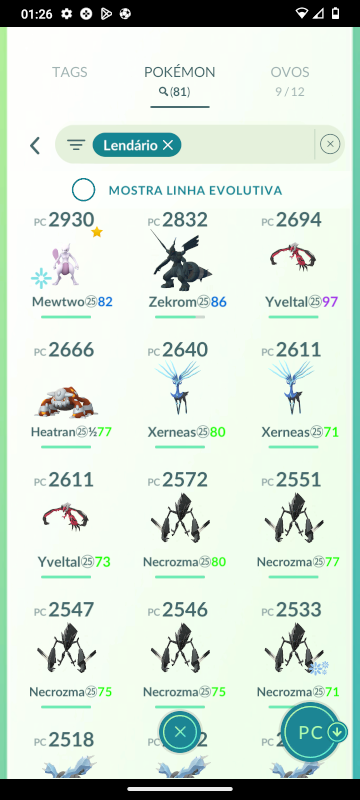Open Necrozma with PC 2547

coord(66,656)
